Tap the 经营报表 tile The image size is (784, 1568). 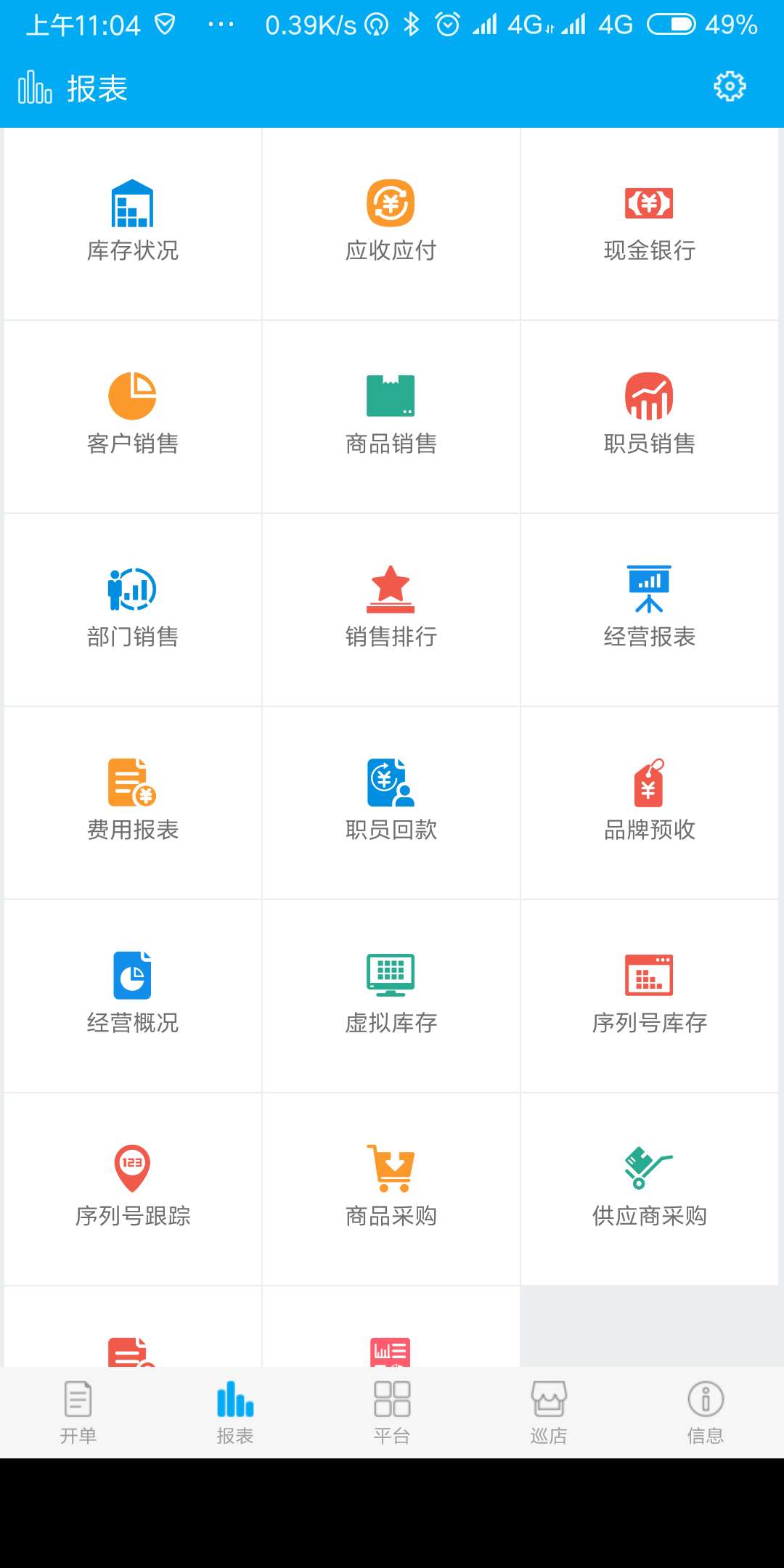649,610
